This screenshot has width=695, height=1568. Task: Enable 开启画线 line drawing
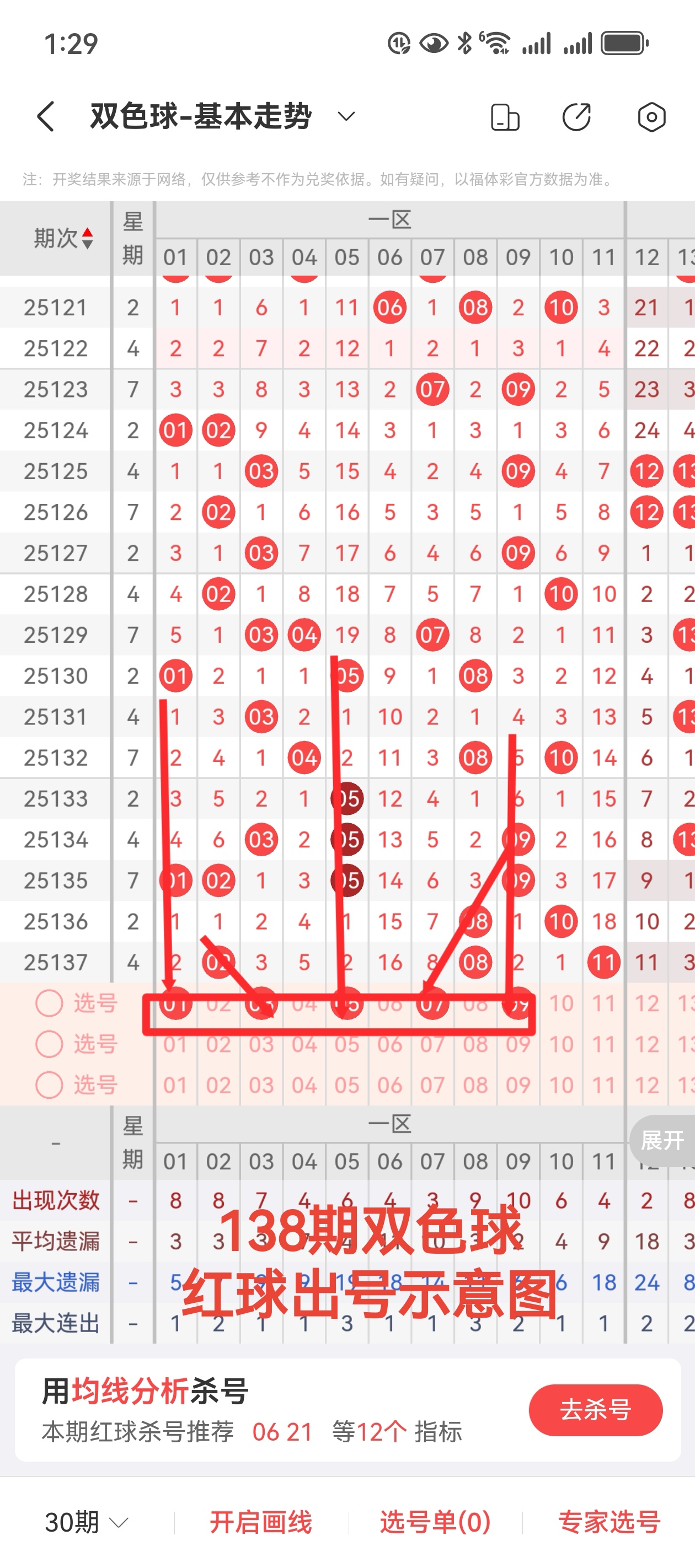click(x=261, y=1522)
